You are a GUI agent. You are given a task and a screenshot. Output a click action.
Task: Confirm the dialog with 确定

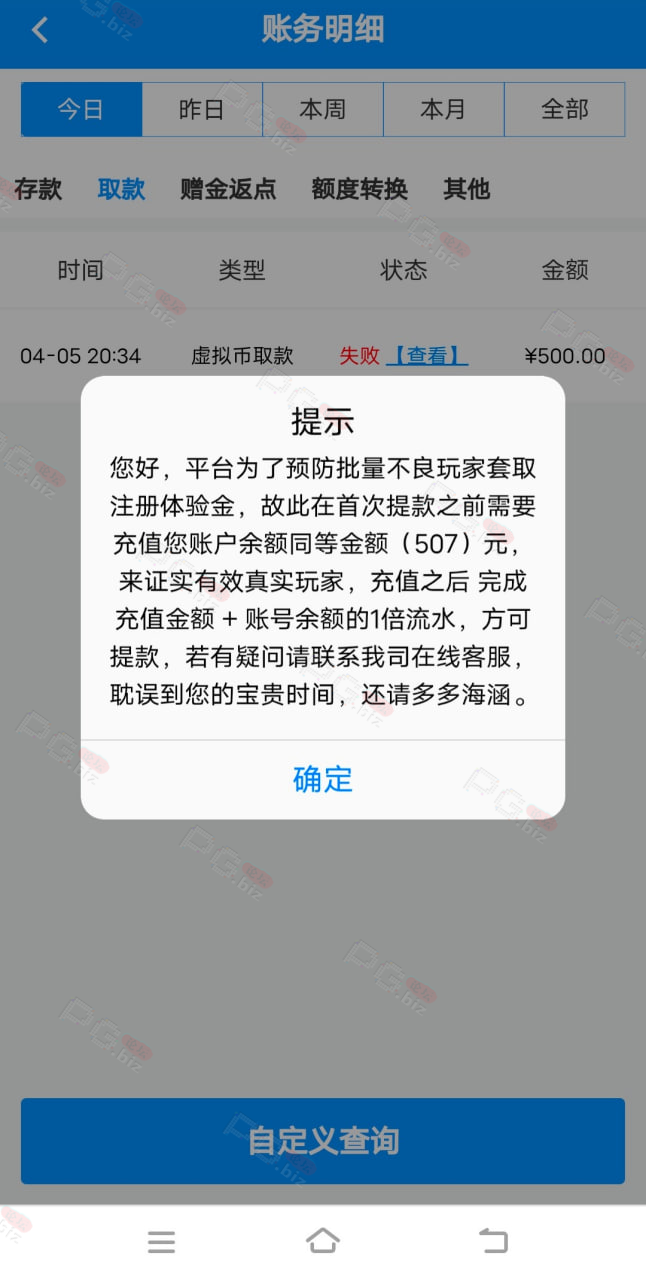(323, 779)
